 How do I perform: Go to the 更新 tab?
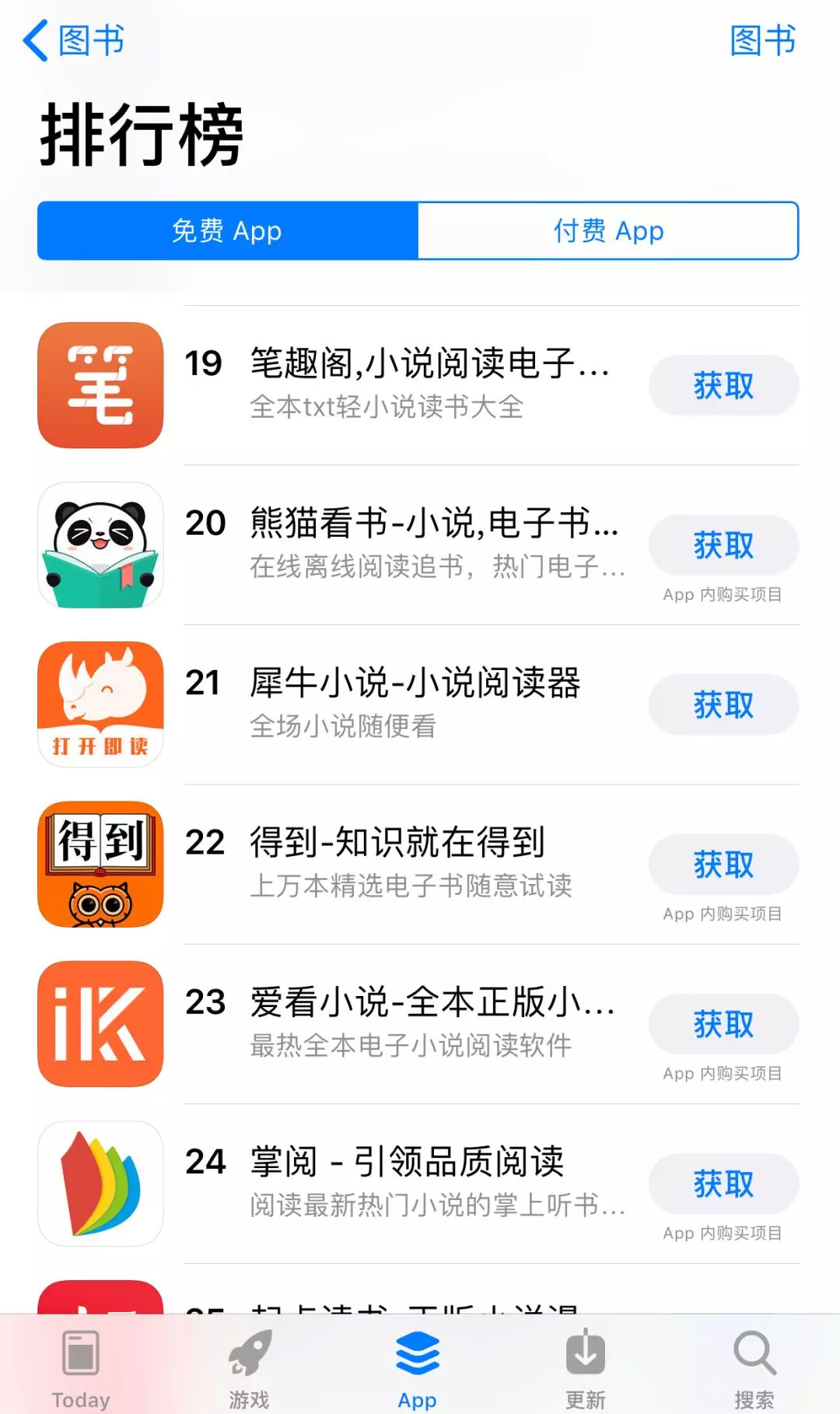point(585,1368)
